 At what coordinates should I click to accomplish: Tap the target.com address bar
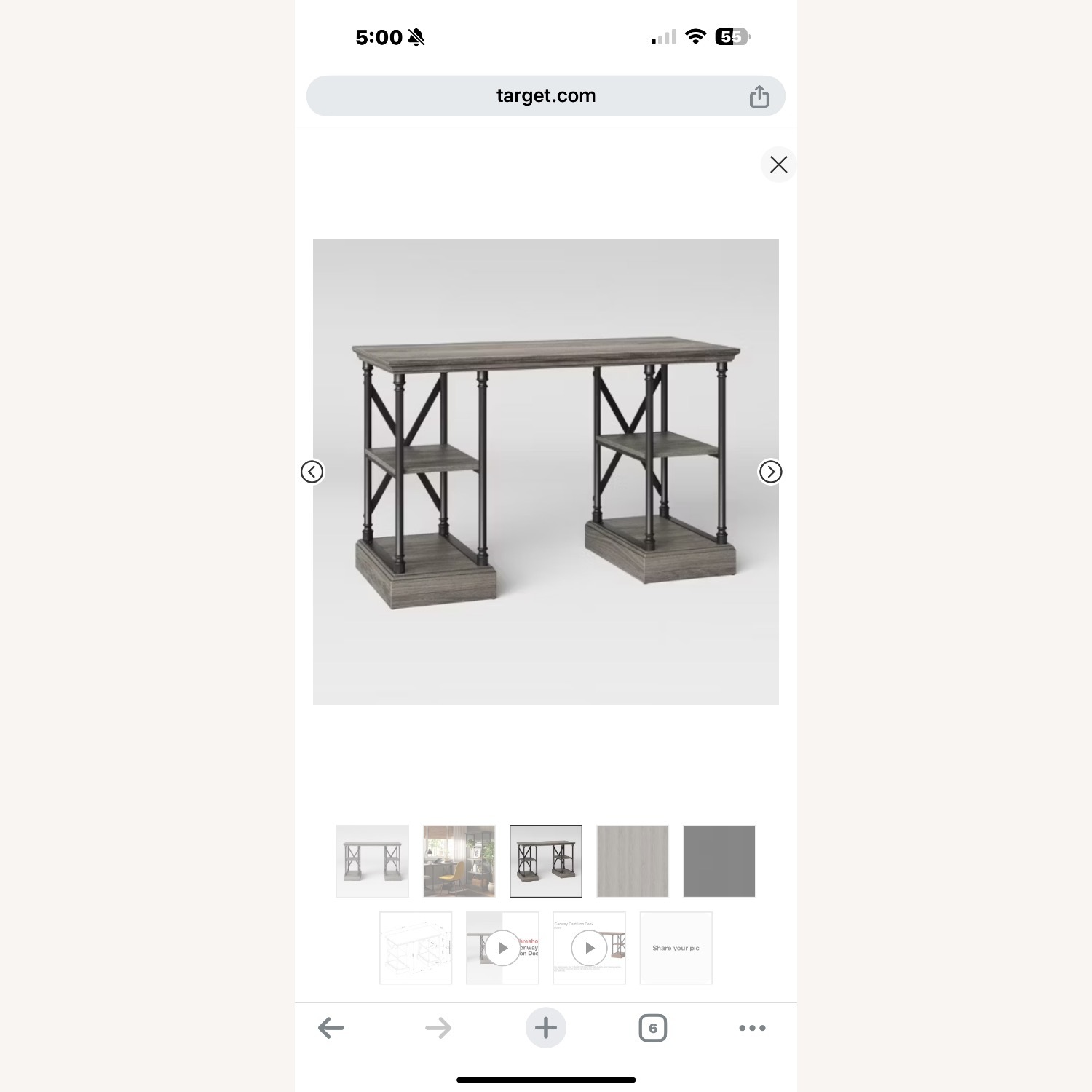click(x=545, y=96)
